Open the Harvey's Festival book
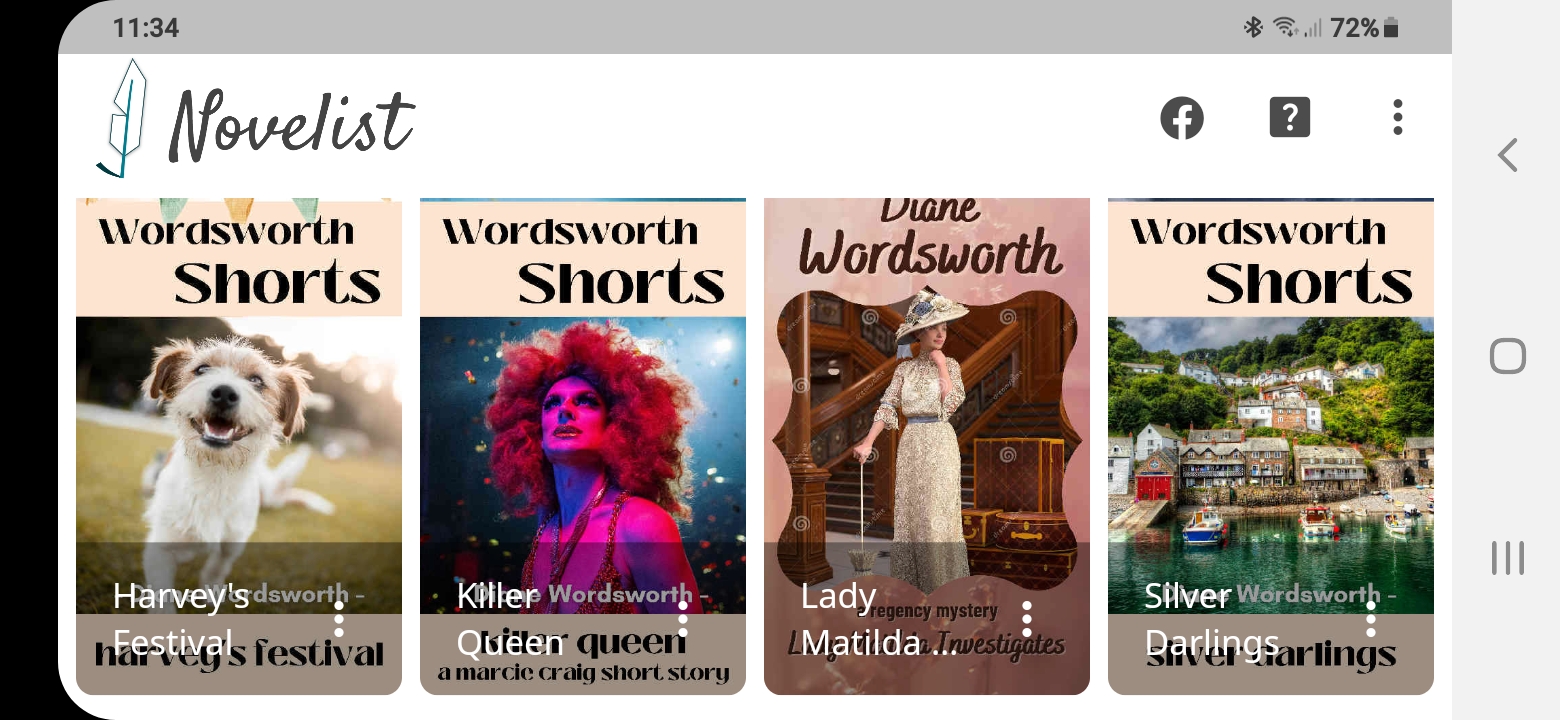Screen dimensions: 1560x720 pyautogui.click(x=238, y=420)
